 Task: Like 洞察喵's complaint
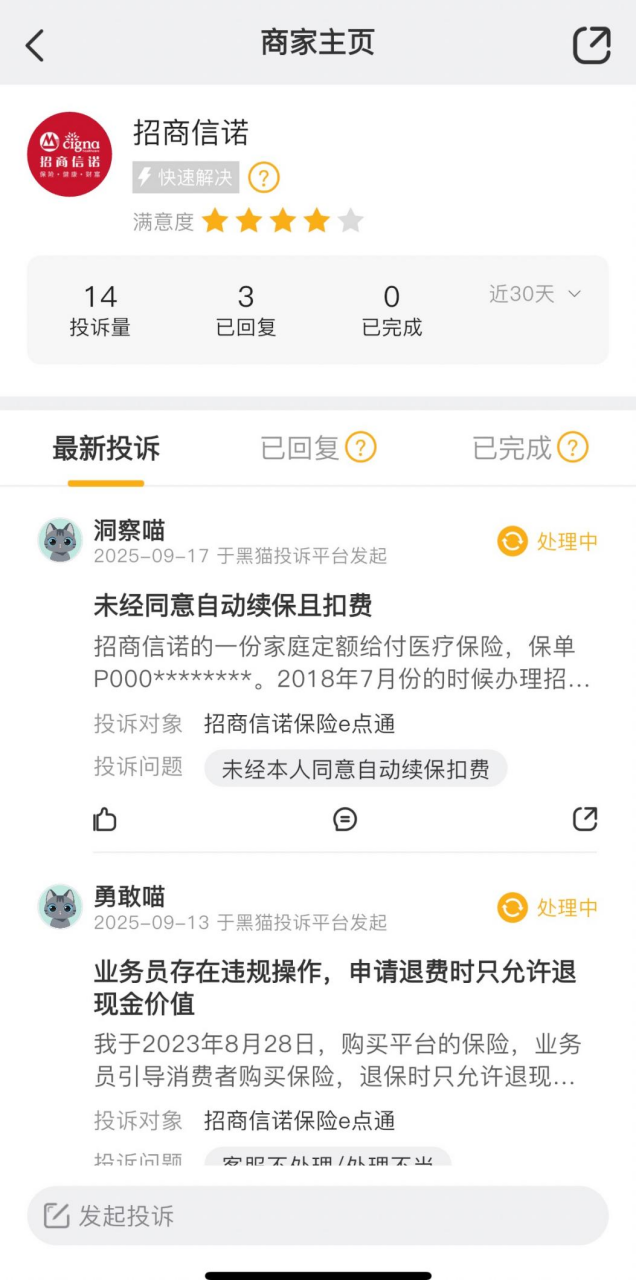105,820
